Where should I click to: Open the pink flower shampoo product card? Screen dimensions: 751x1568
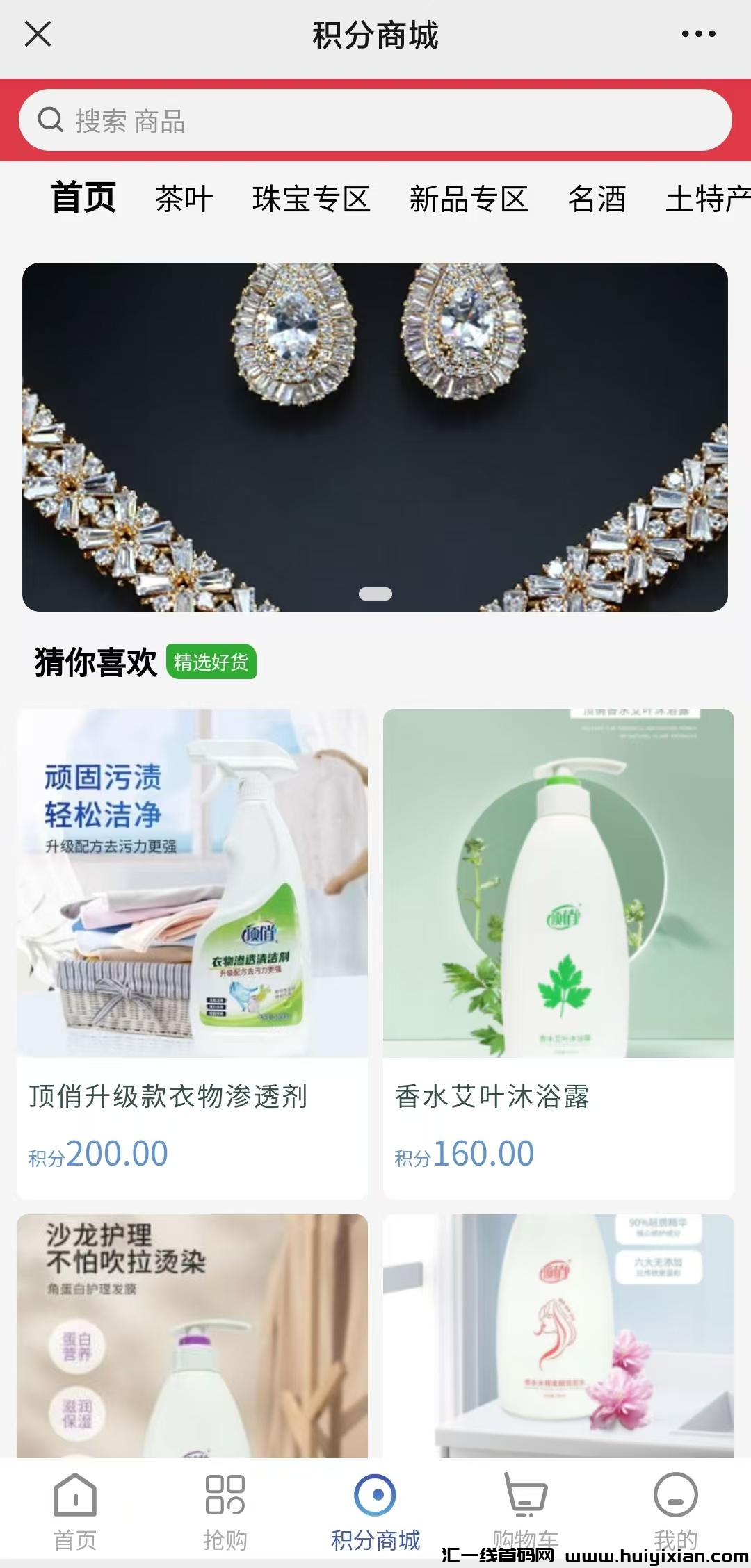[558, 1334]
